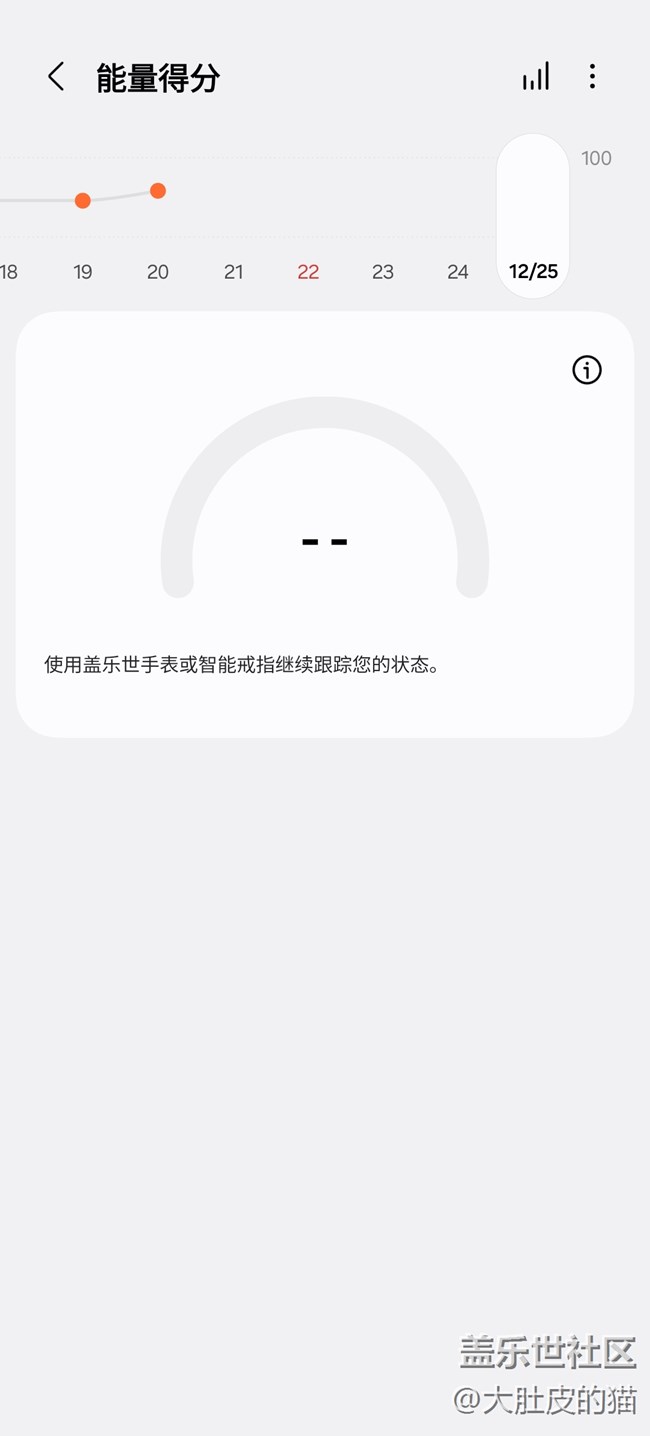
Task: Show energy score info details
Action: pyautogui.click(x=587, y=370)
